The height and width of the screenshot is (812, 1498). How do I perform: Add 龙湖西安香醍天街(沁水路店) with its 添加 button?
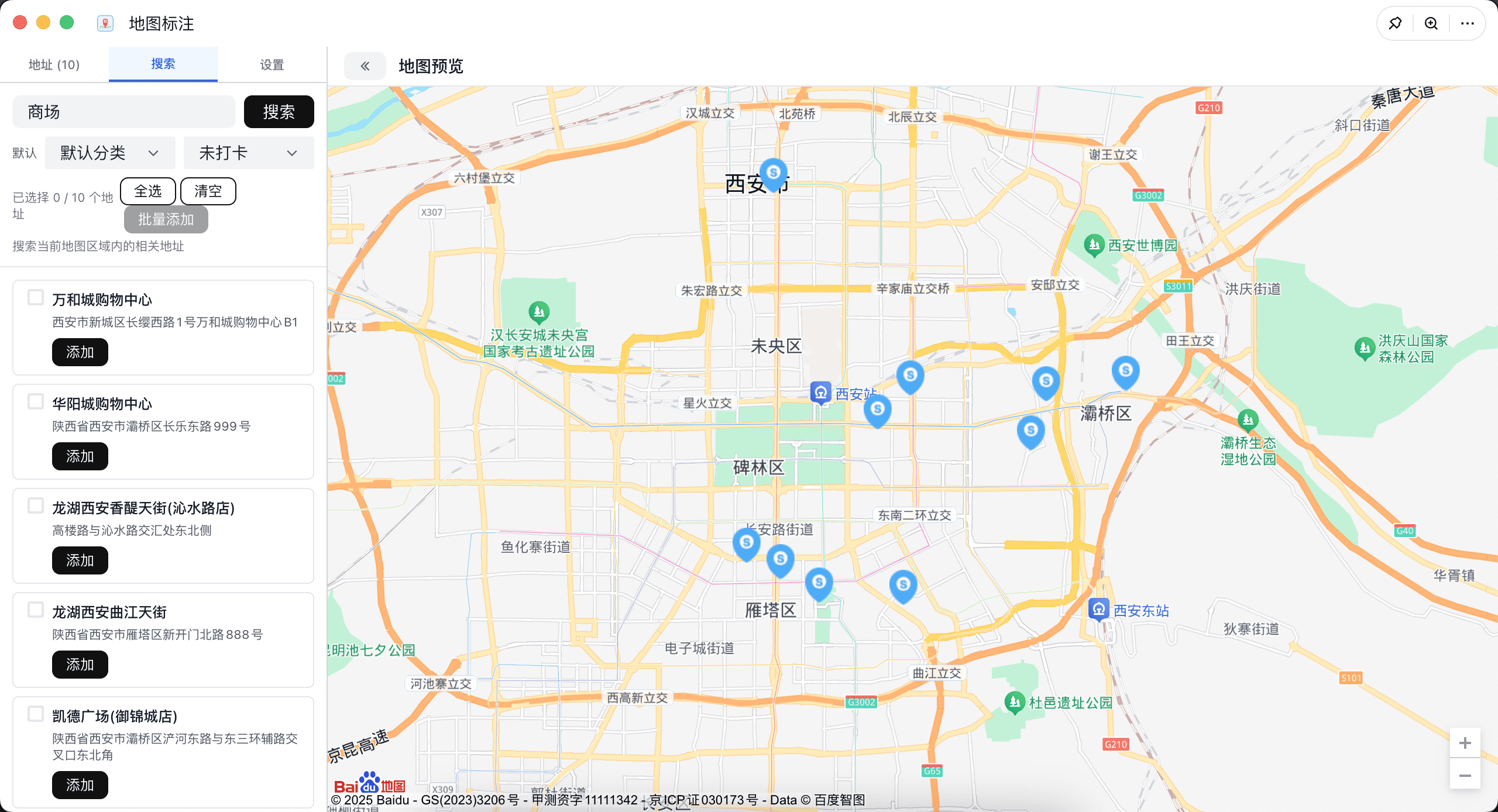[x=80, y=560]
